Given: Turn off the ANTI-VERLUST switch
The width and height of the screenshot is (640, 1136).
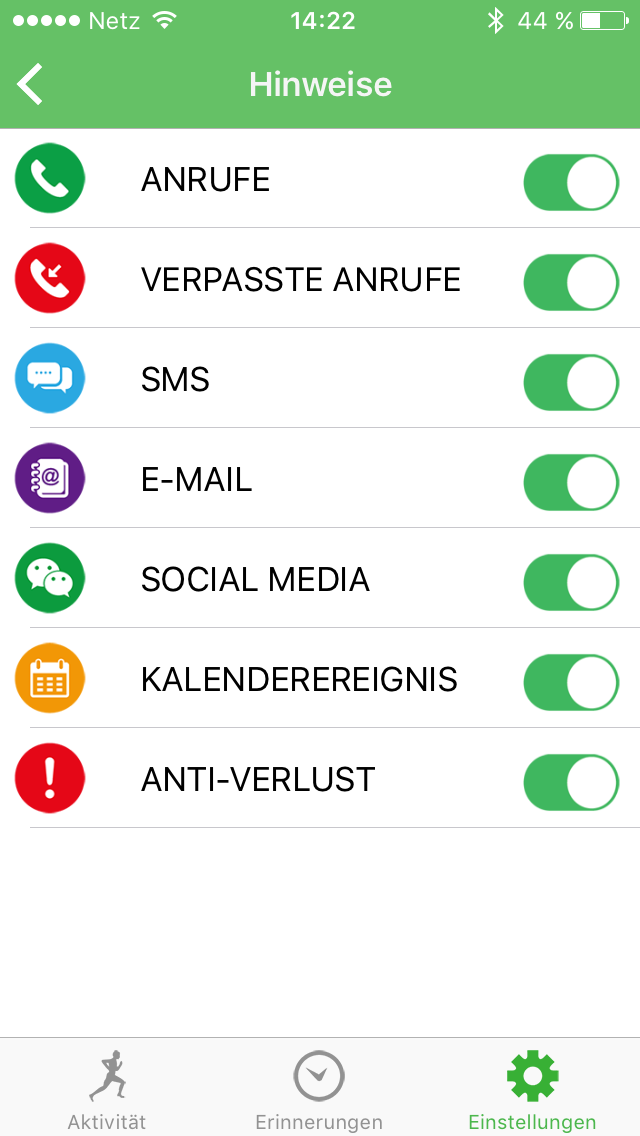Looking at the screenshot, I should tap(571, 782).
